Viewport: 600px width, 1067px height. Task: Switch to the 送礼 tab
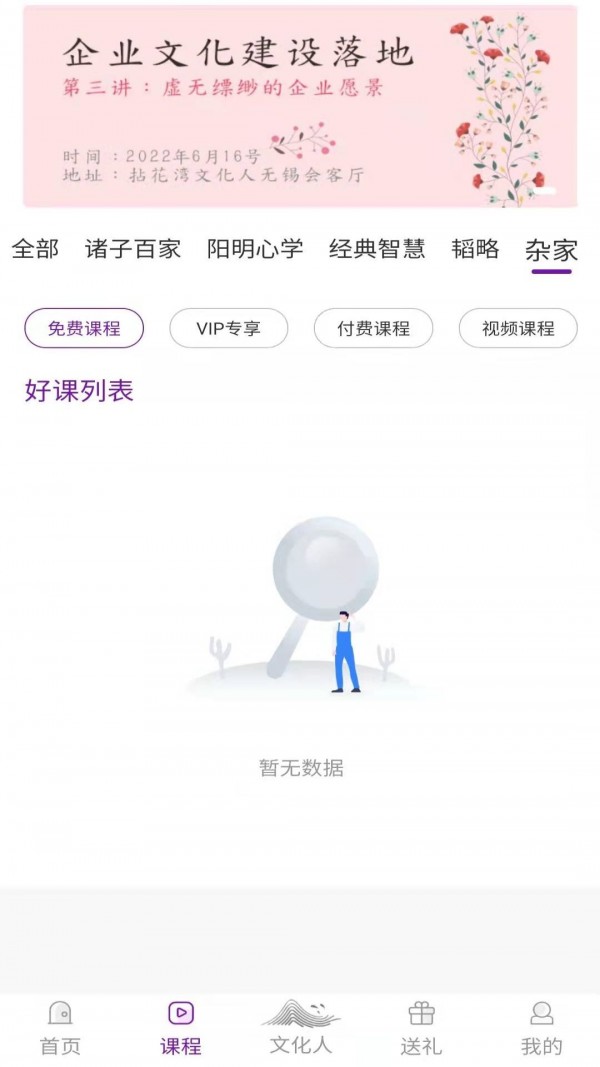pos(421,1028)
